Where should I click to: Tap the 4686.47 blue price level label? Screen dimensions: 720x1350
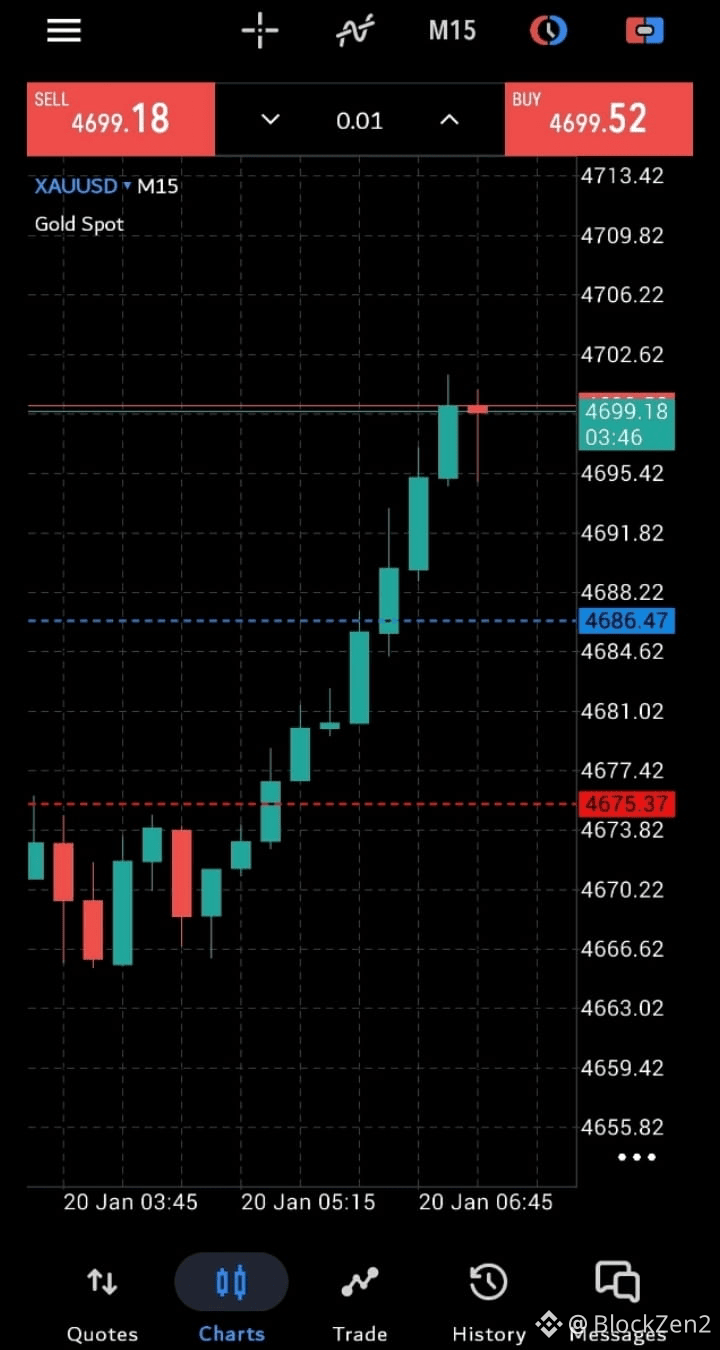[x=626, y=621]
